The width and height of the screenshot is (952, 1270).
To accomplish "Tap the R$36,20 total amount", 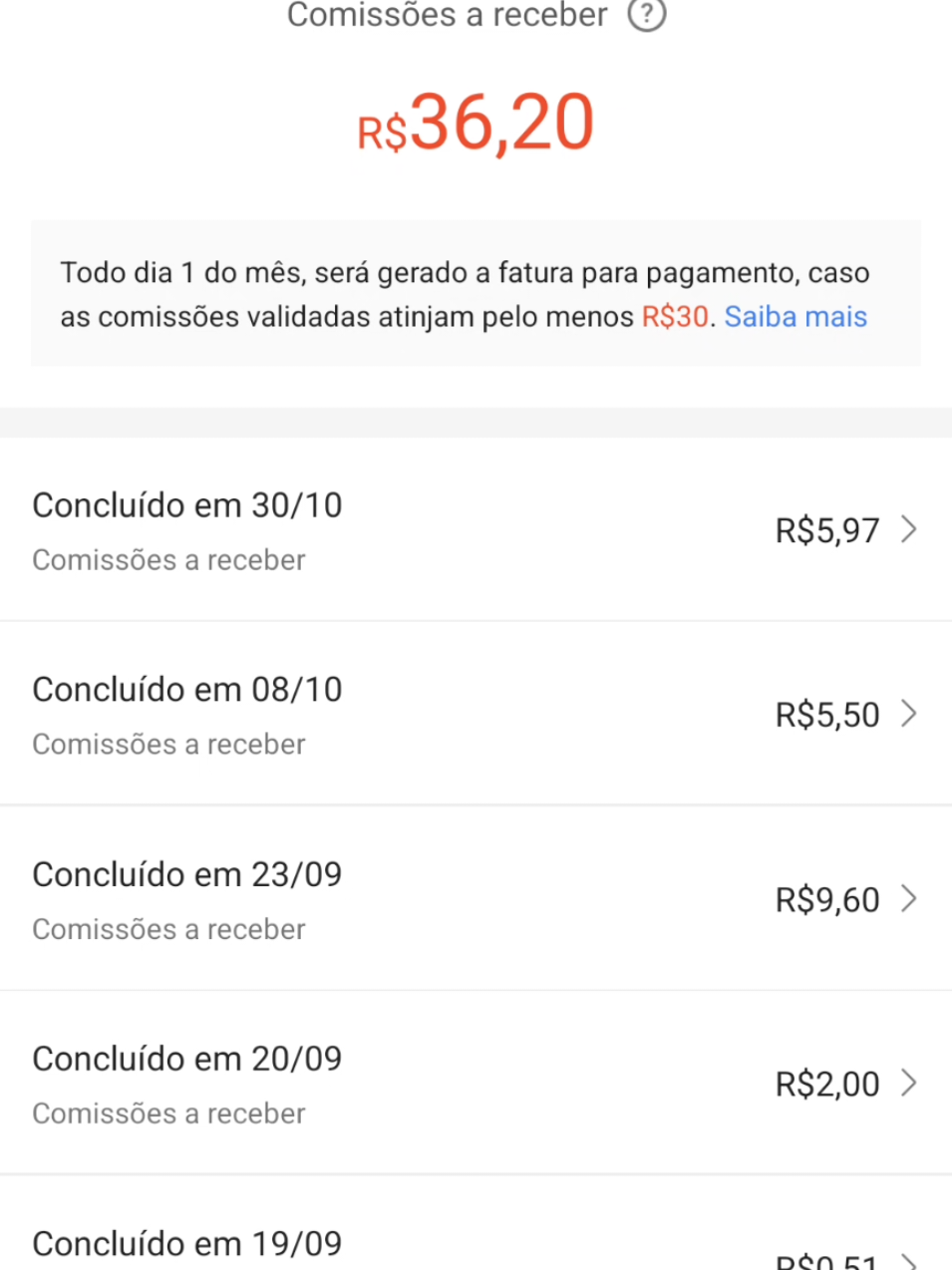I will click(x=476, y=120).
